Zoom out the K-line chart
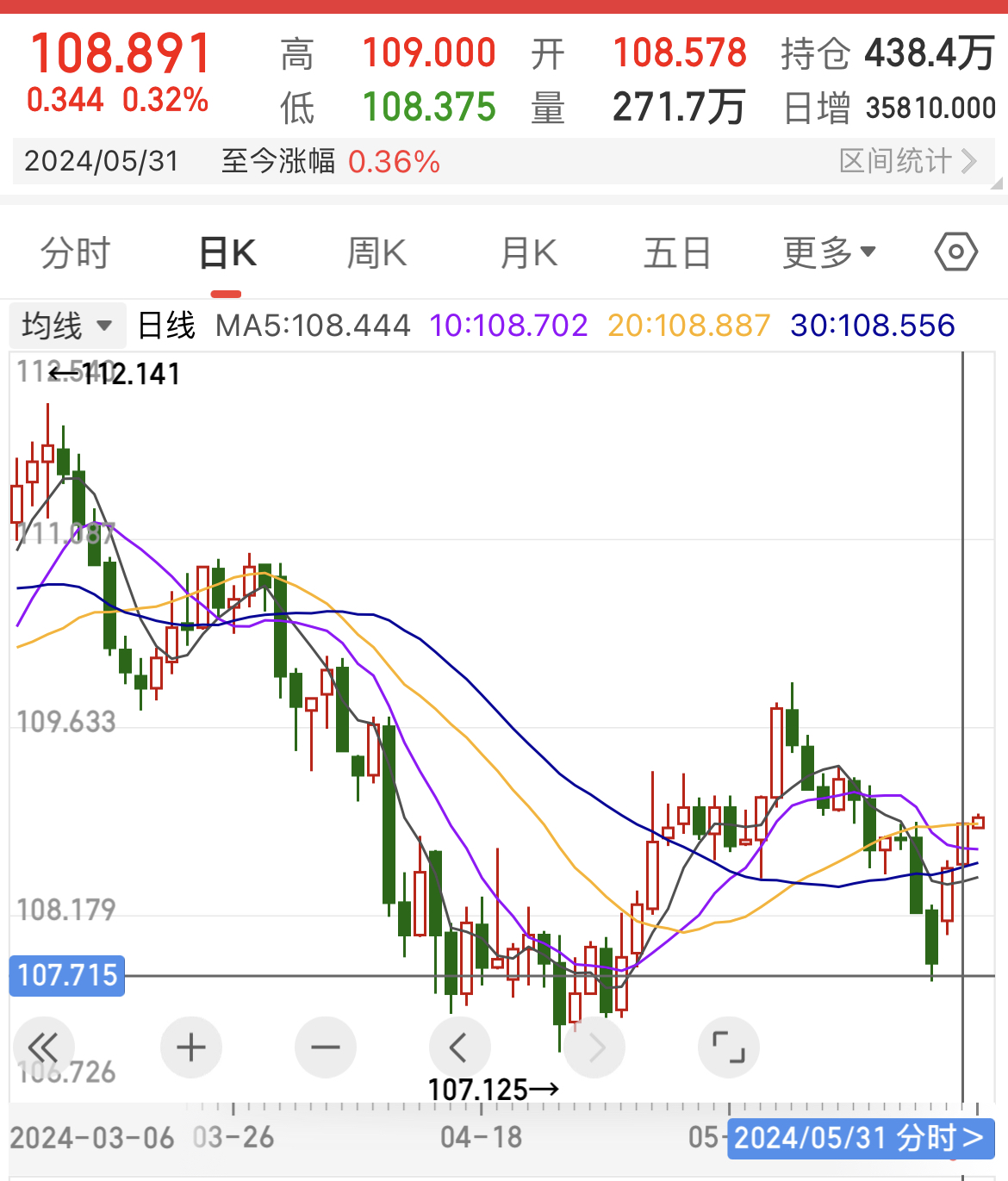The height and width of the screenshot is (1181, 1008). pyautogui.click(x=326, y=1047)
